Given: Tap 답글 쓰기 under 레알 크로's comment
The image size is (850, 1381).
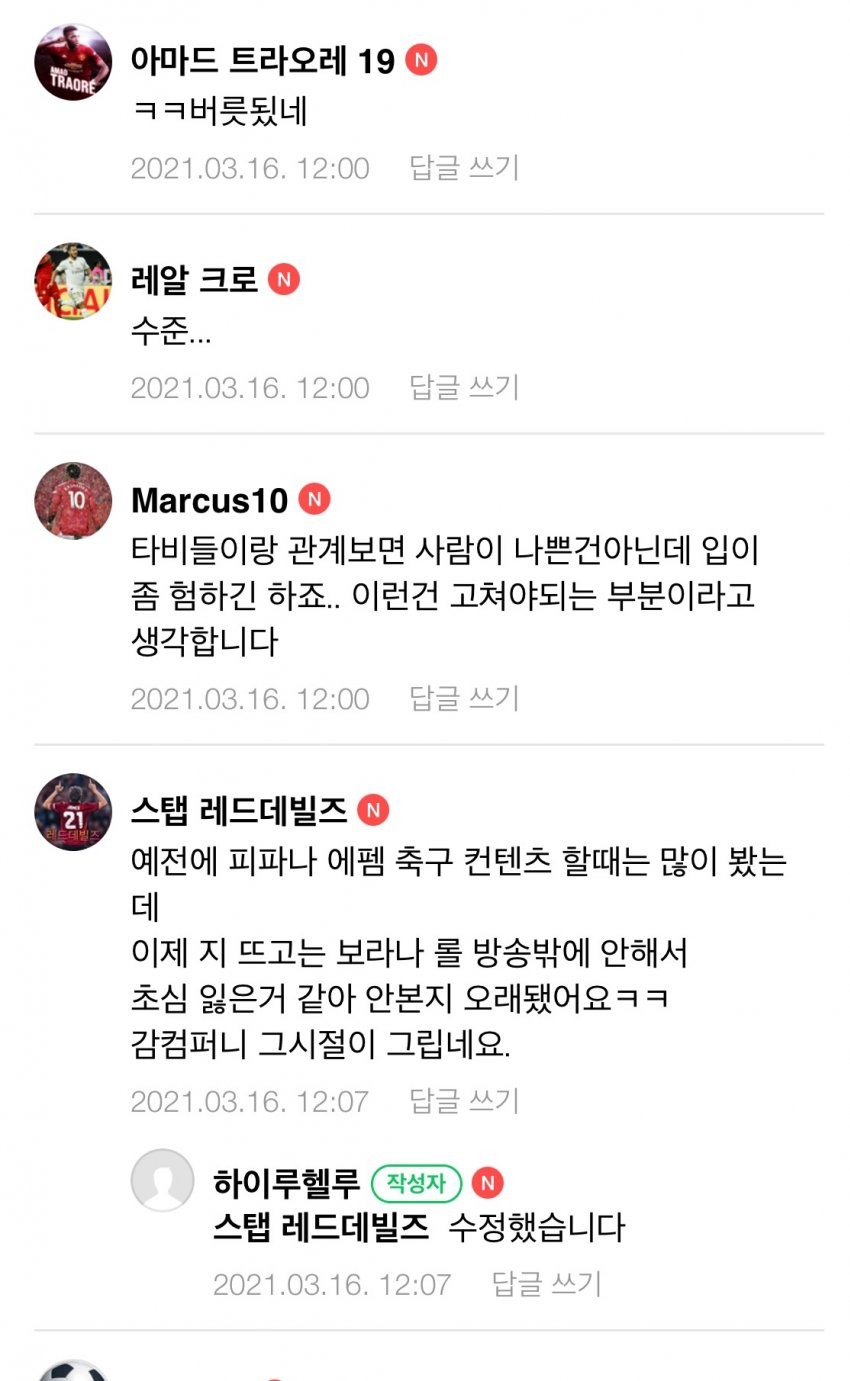Looking at the screenshot, I should tap(464, 387).
